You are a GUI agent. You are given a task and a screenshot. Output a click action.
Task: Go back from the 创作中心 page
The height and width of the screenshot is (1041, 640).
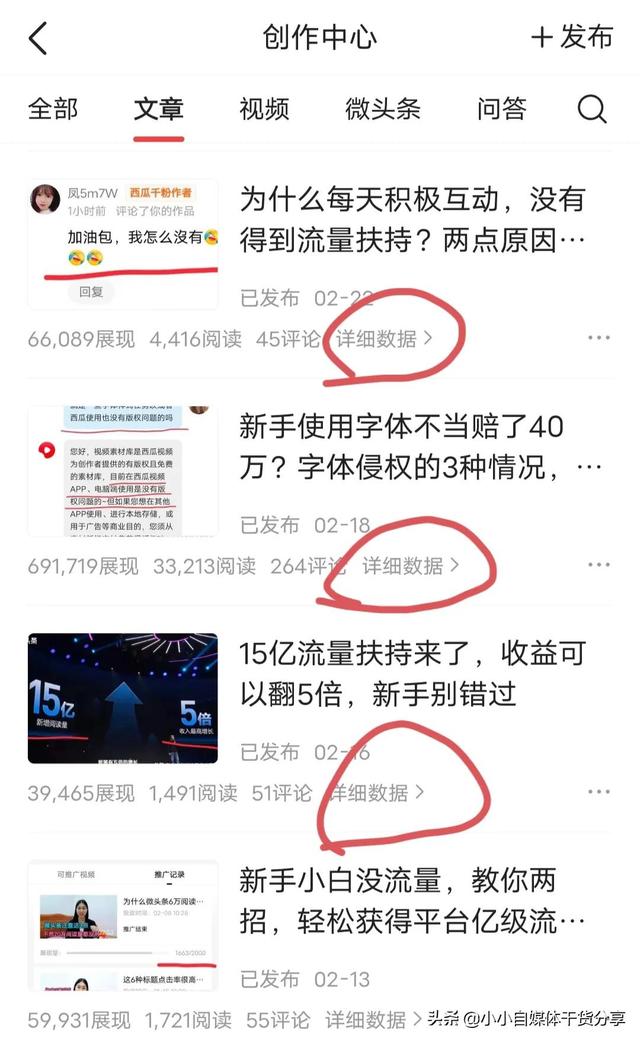click(x=38, y=38)
